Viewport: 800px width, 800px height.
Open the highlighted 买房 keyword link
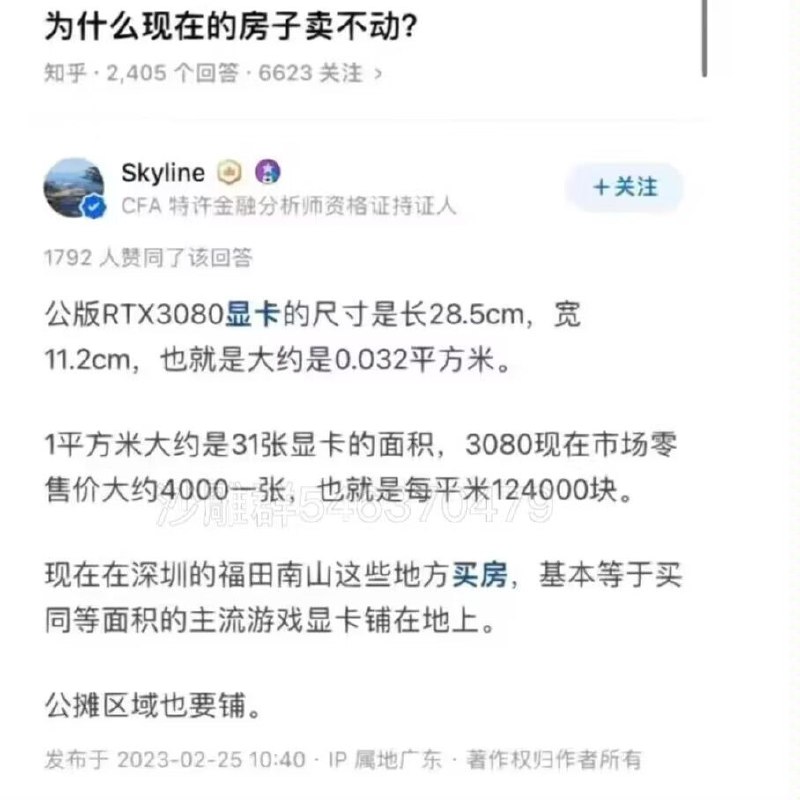coord(483,577)
